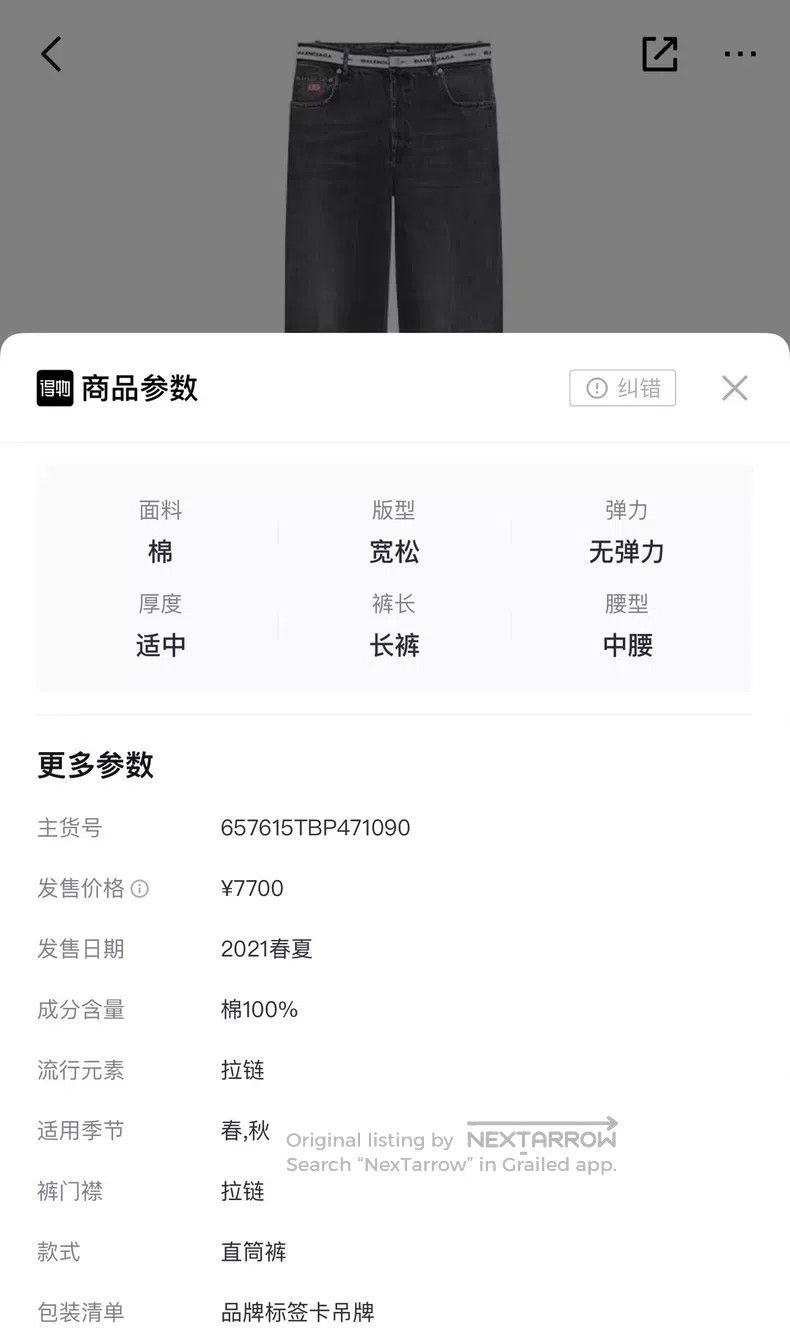Tap the 纠错 button to report an error

pyautogui.click(x=623, y=388)
